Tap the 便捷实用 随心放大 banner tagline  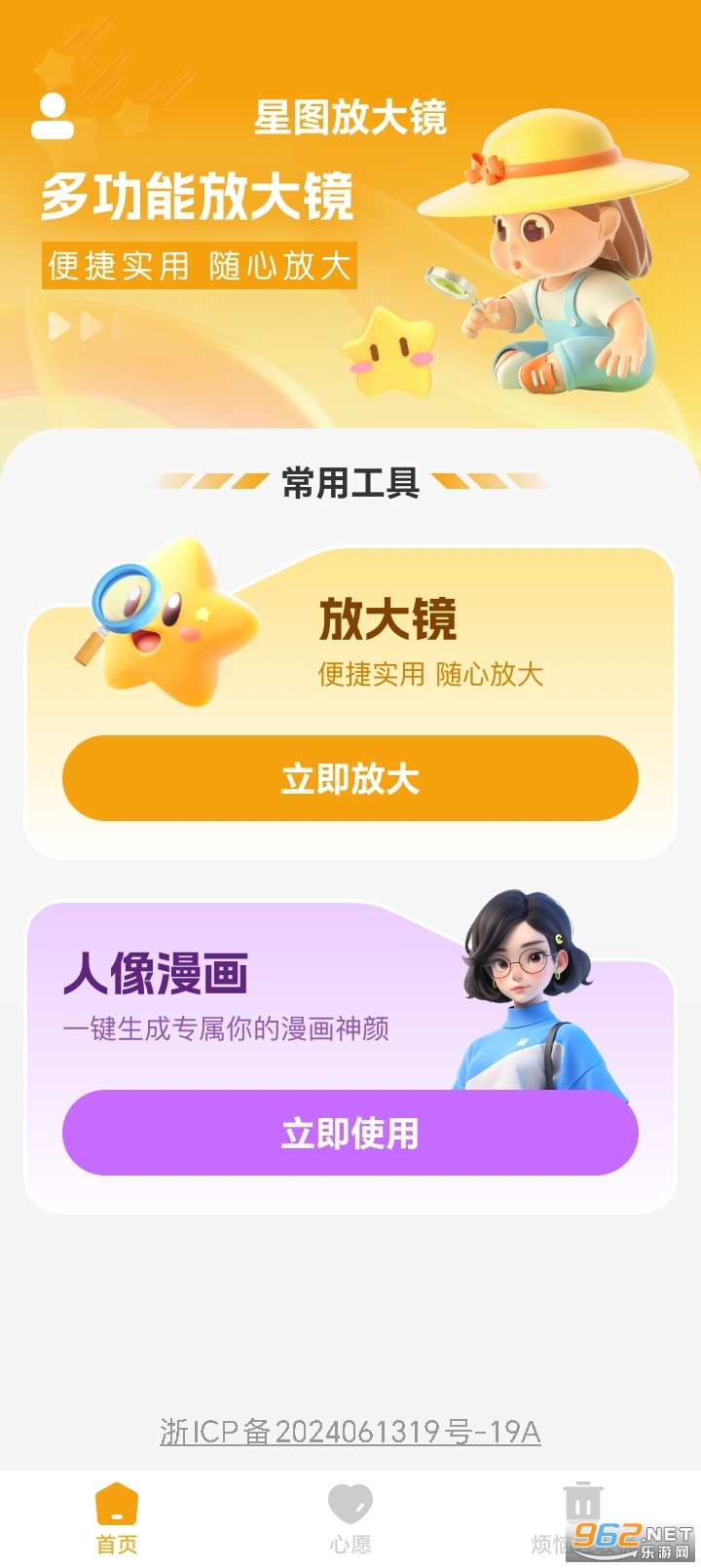(x=201, y=266)
